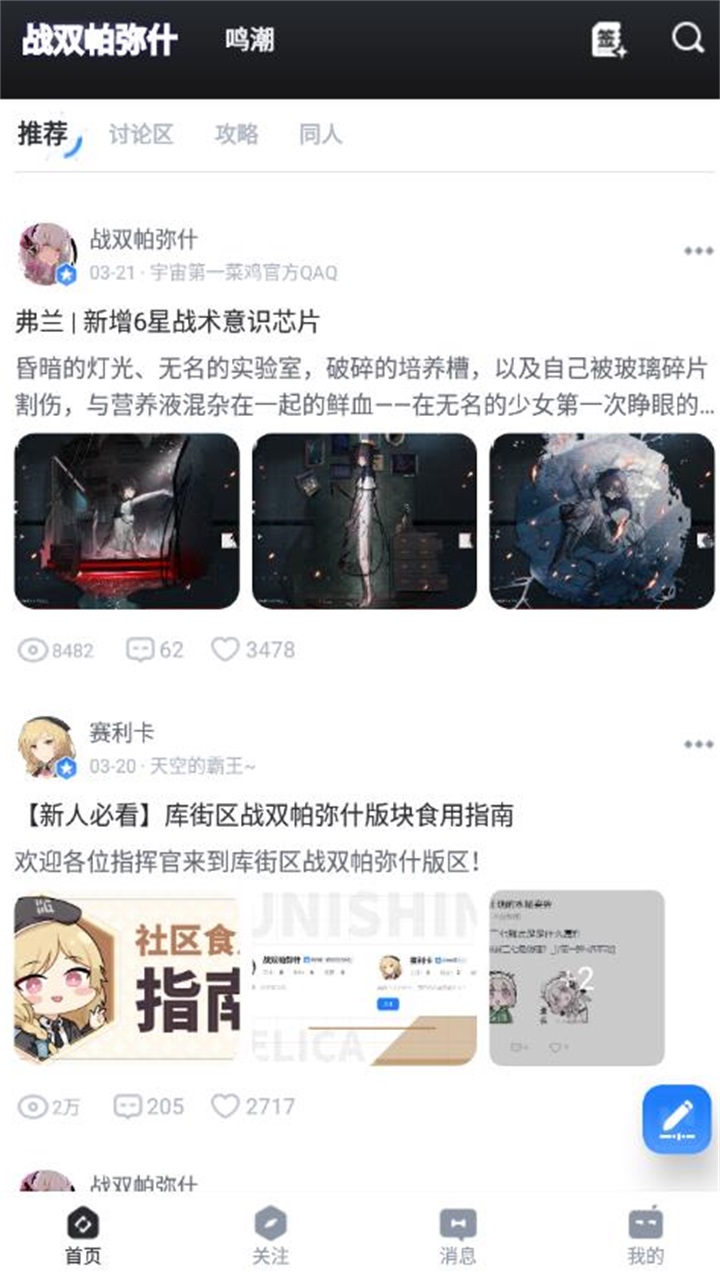Compose a new post with floating button
The width and height of the screenshot is (720, 1280).
pos(676,1119)
